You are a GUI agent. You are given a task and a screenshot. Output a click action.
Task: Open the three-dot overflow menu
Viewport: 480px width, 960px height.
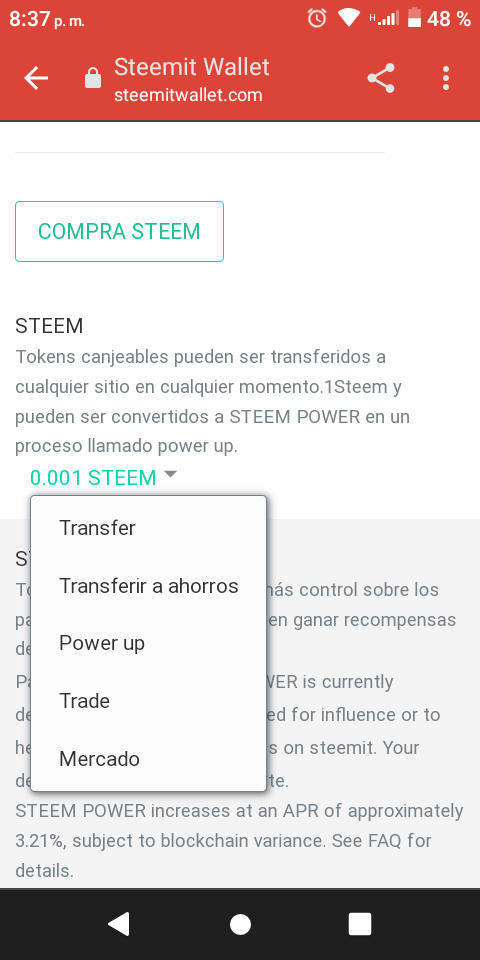point(446,78)
